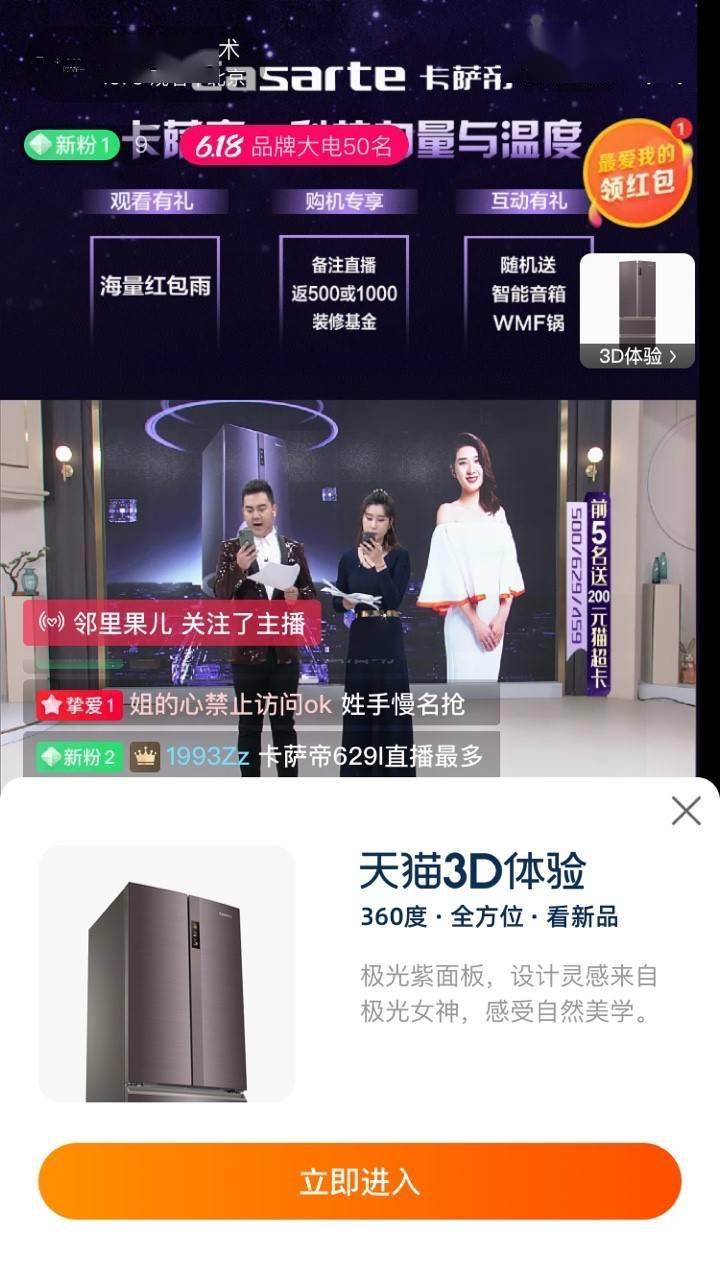The height and width of the screenshot is (1280, 720).
Task: Close the 天猫3D体验 popup
Action: [x=686, y=810]
